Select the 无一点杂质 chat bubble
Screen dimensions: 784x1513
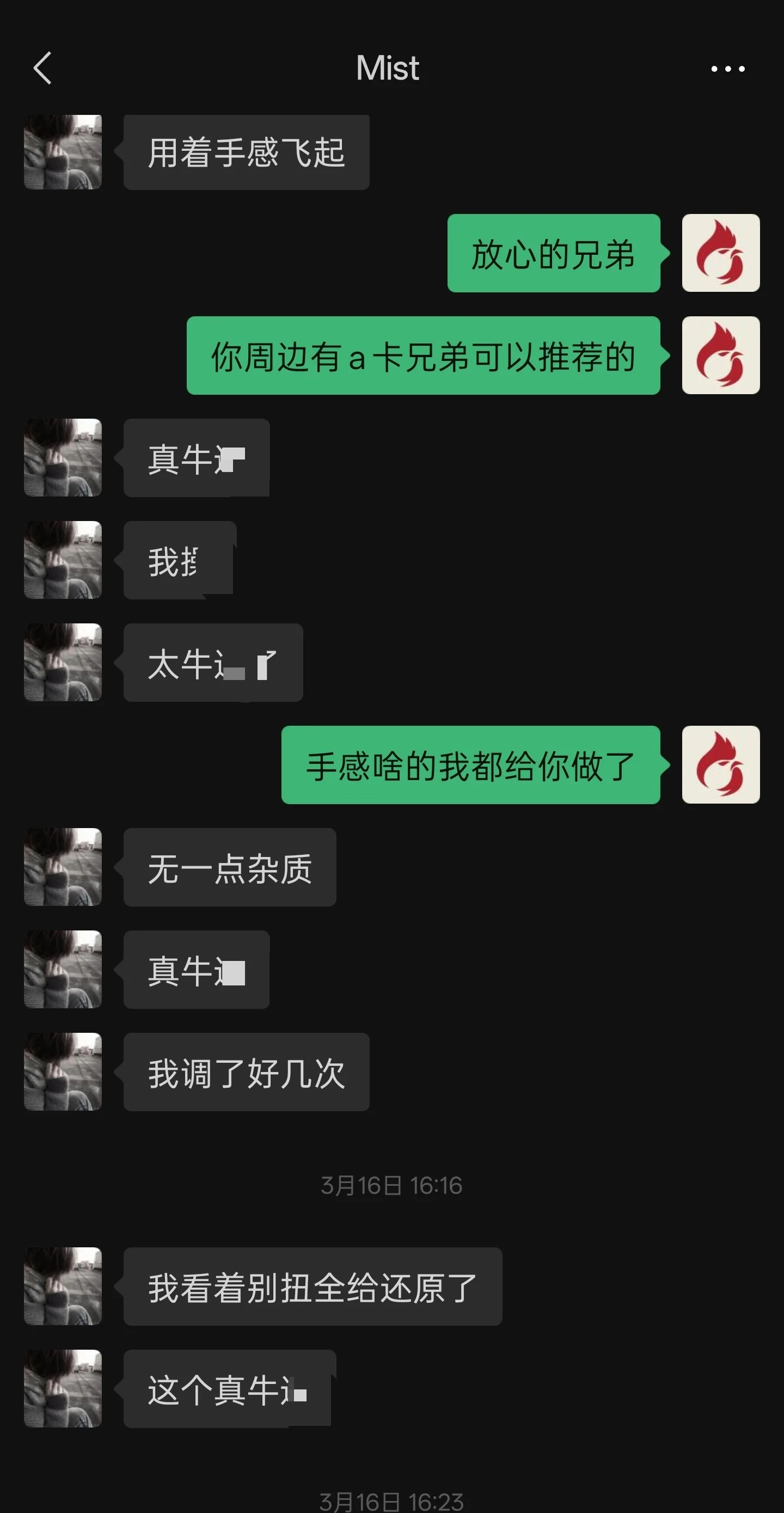click(x=229, y=867)
